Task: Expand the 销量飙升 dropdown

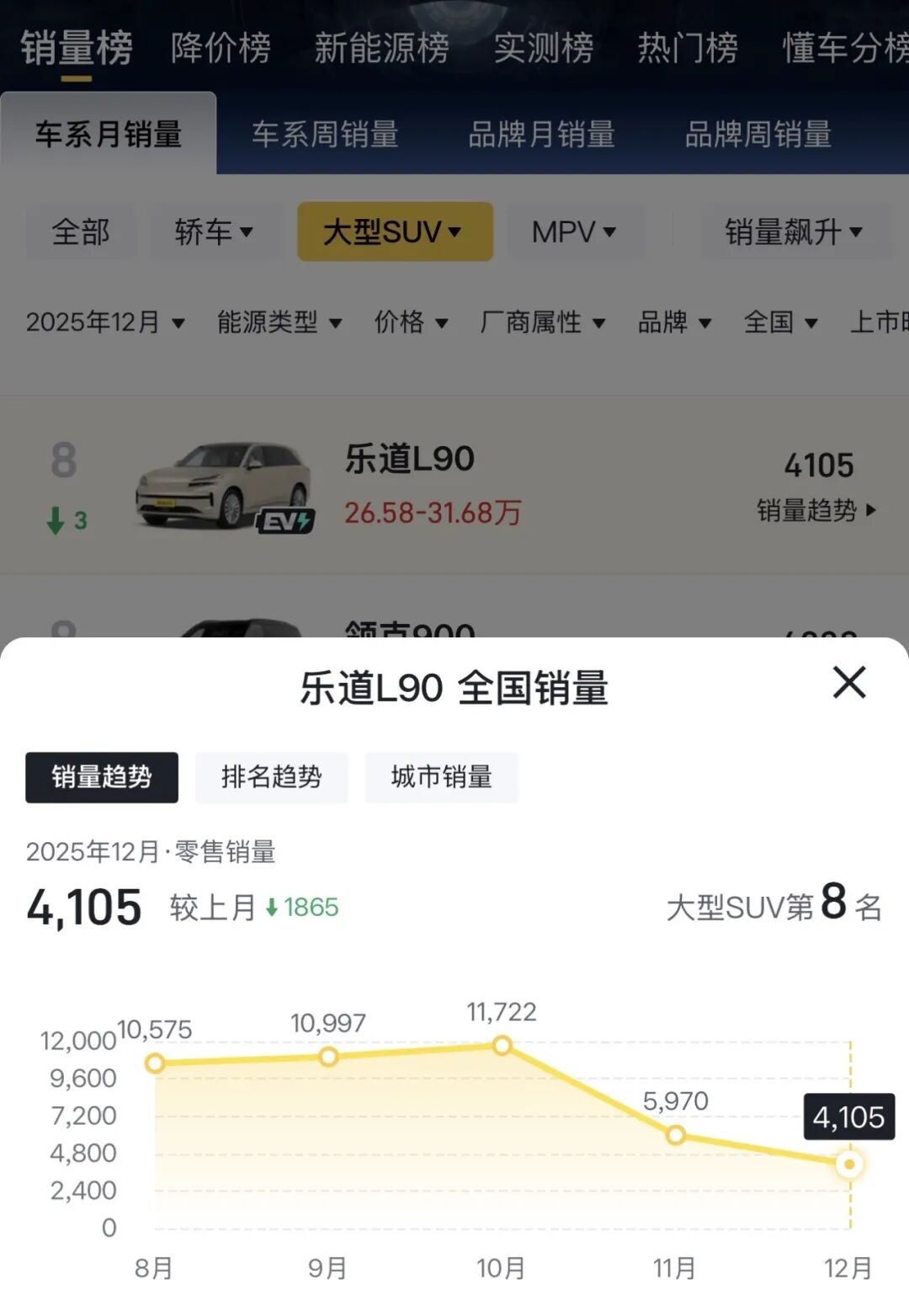Action: tap(794, 232)
